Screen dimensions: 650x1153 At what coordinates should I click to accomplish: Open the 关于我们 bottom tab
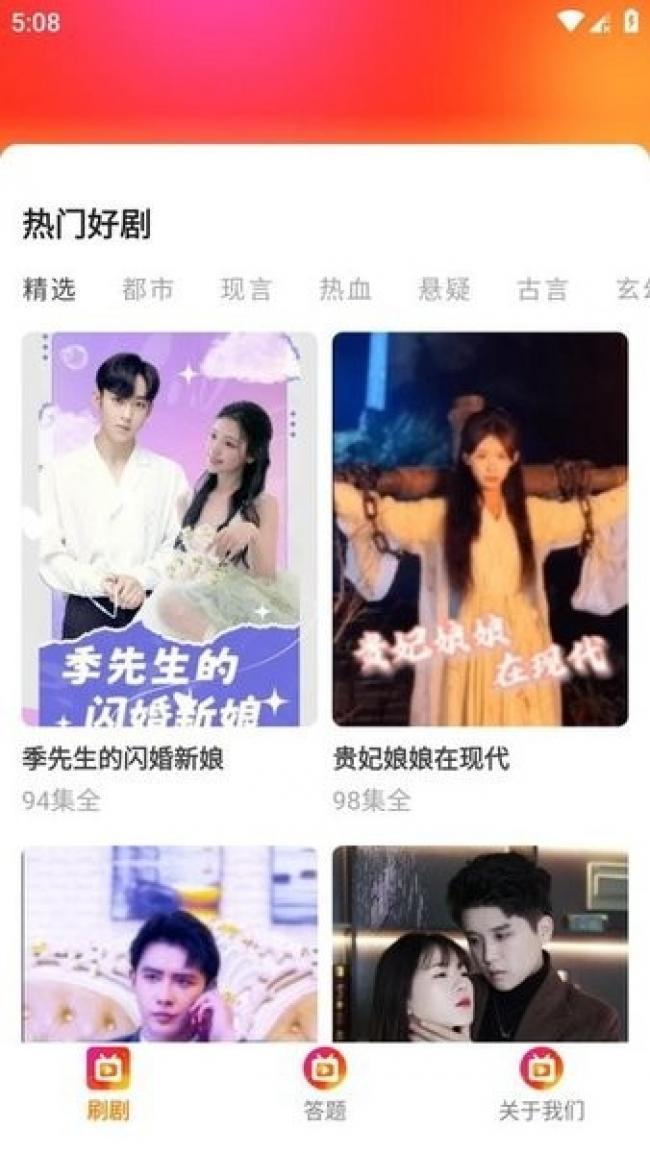(541, 1084)
